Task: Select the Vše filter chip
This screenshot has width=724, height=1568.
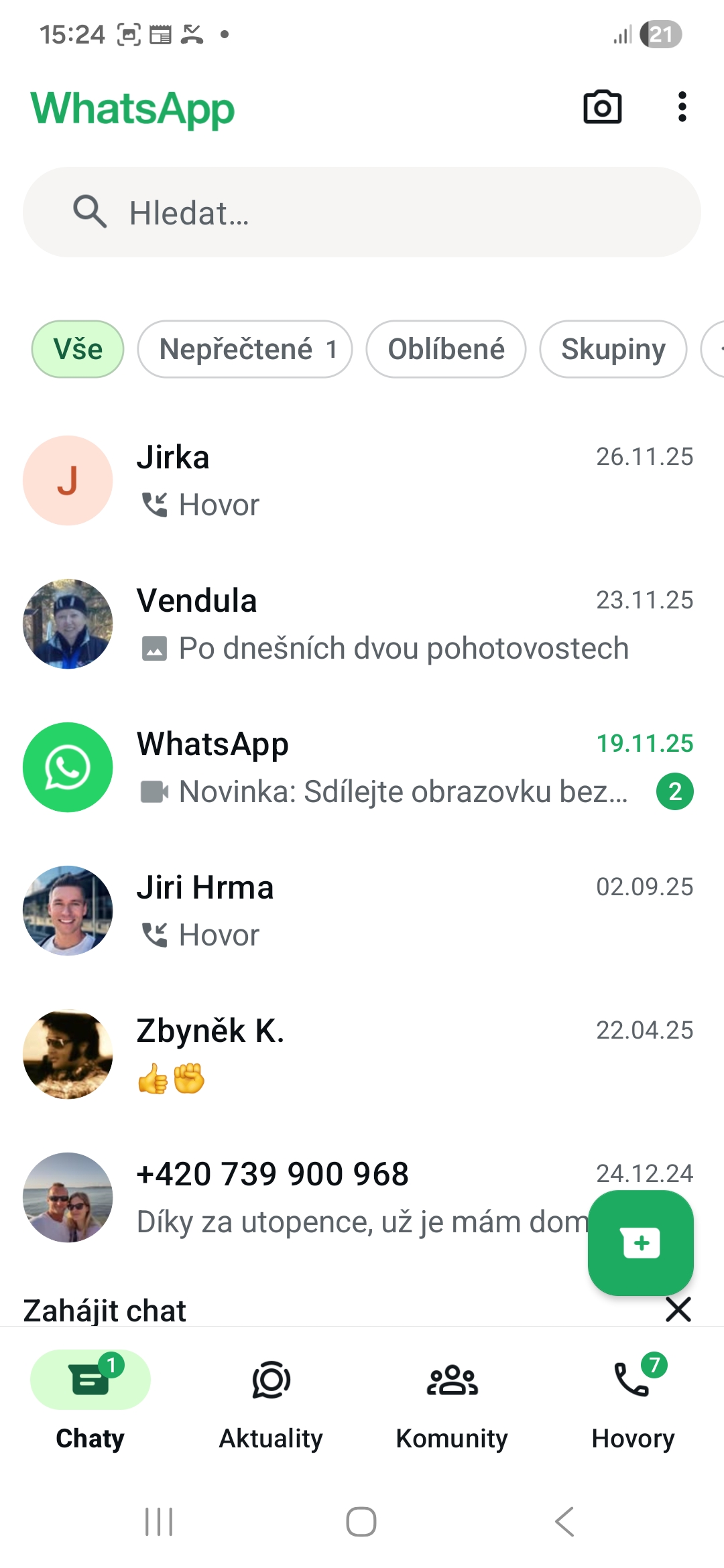Action: click(78, 349)
